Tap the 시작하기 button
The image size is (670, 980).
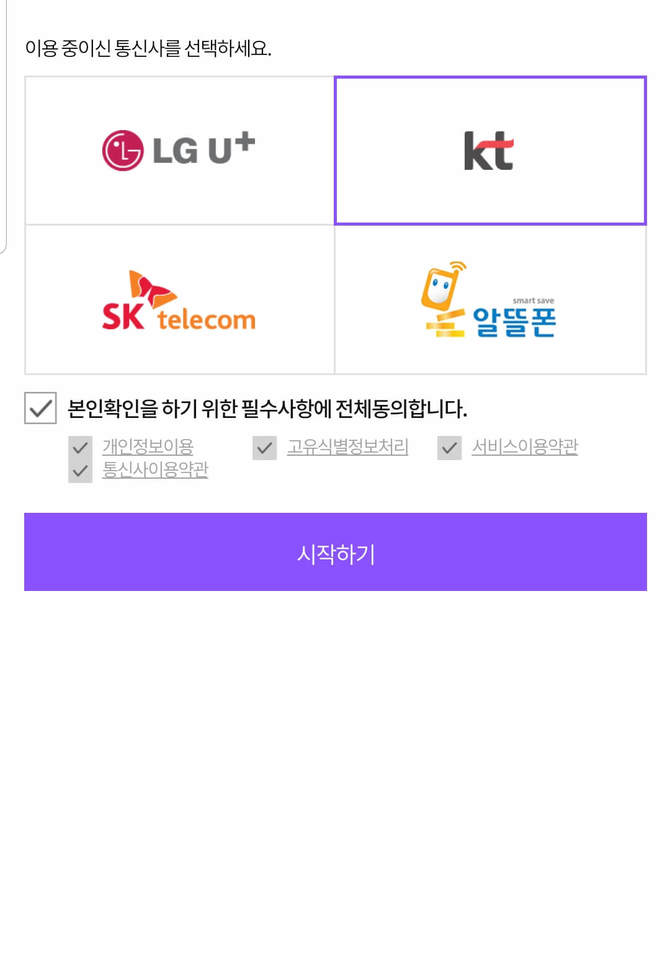pyautogui.click(x=335, y=553)
